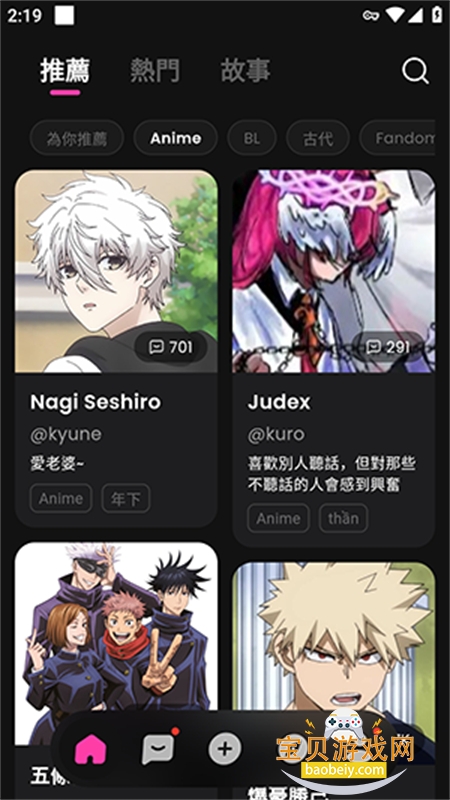Tap the plus create button
Image resolution: width=450 pixels, height=800 pixels.
coord(224,749)
